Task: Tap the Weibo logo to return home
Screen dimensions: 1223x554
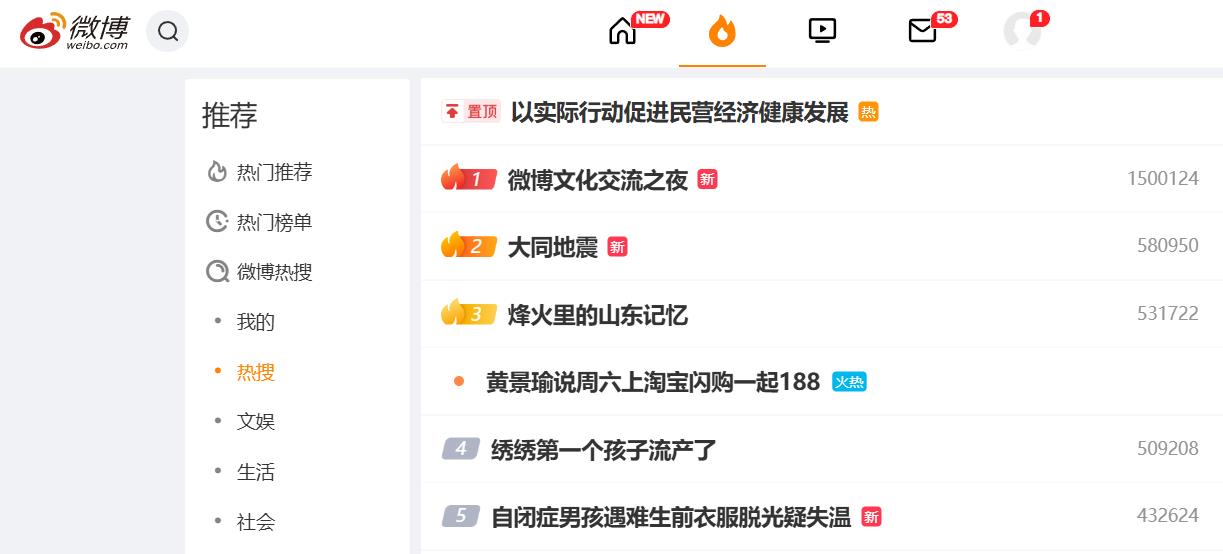Action: pyautogui.click(x=75, y=32)
